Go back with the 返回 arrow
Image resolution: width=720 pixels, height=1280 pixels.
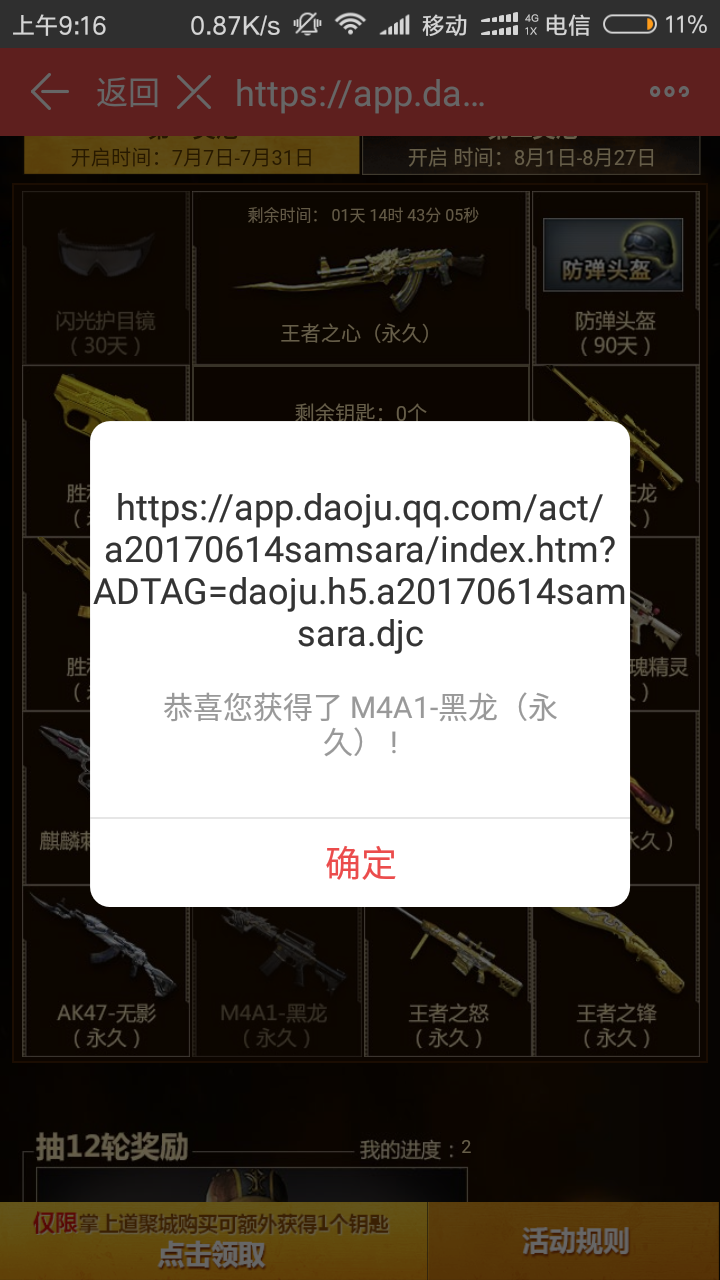point(50,92)
